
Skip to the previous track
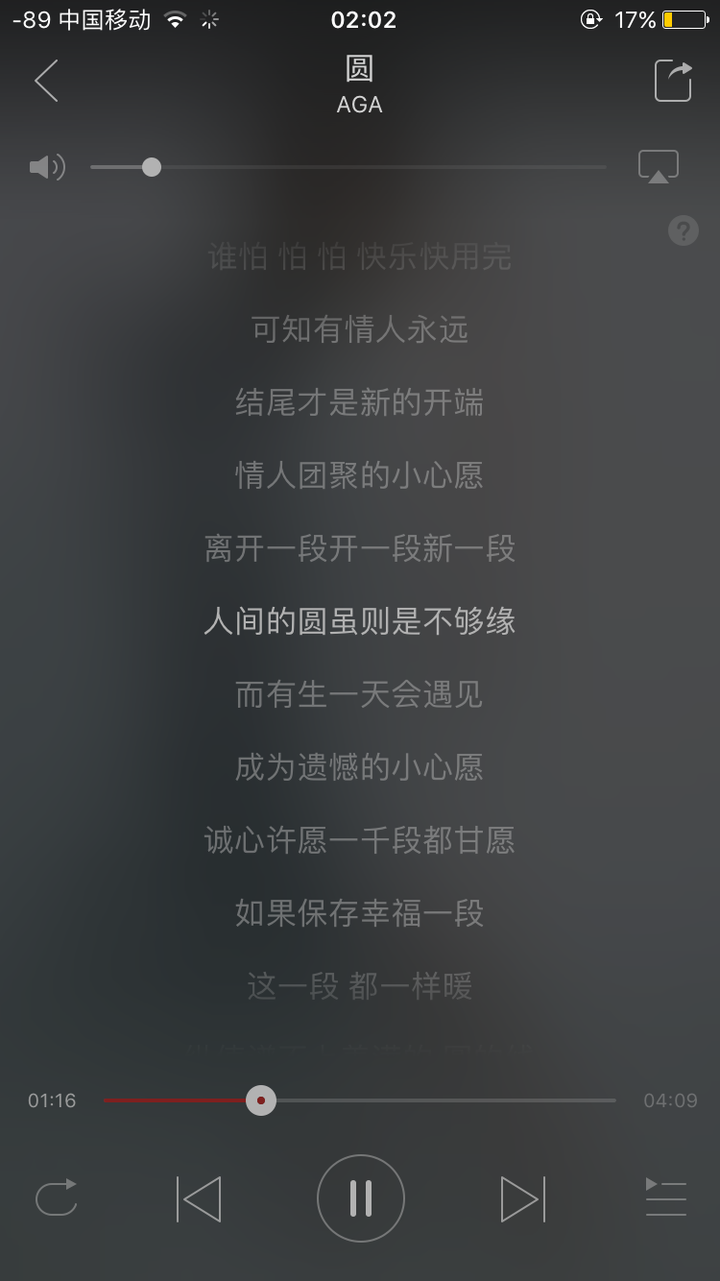point(198,1198)
